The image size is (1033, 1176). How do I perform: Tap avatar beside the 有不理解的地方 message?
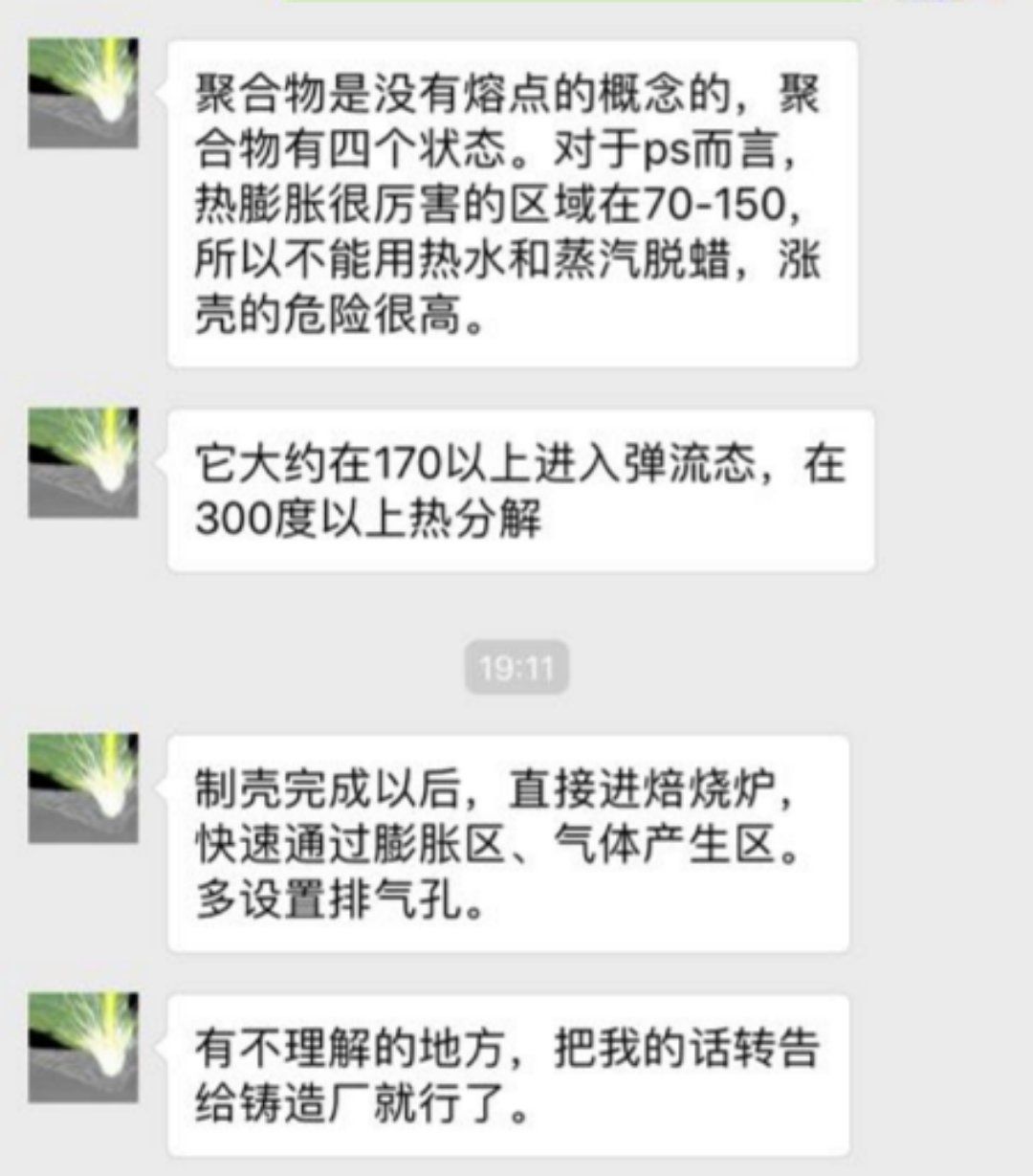coord(83,1047)
